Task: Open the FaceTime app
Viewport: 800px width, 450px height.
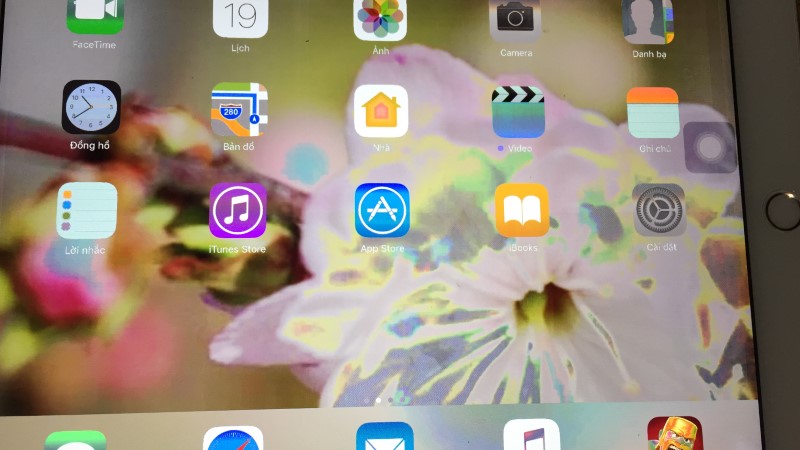Action: [93, 16]
